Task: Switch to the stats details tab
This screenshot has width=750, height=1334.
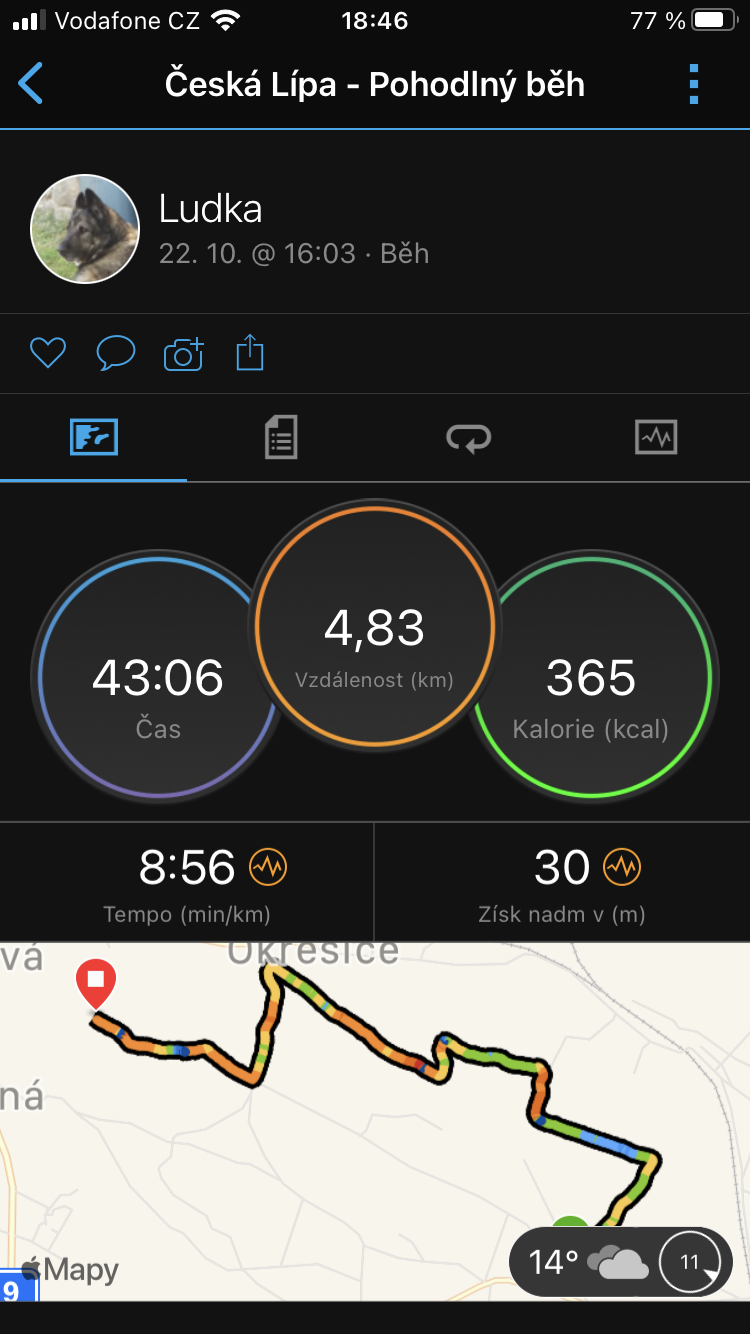Action: click(281, 438)
